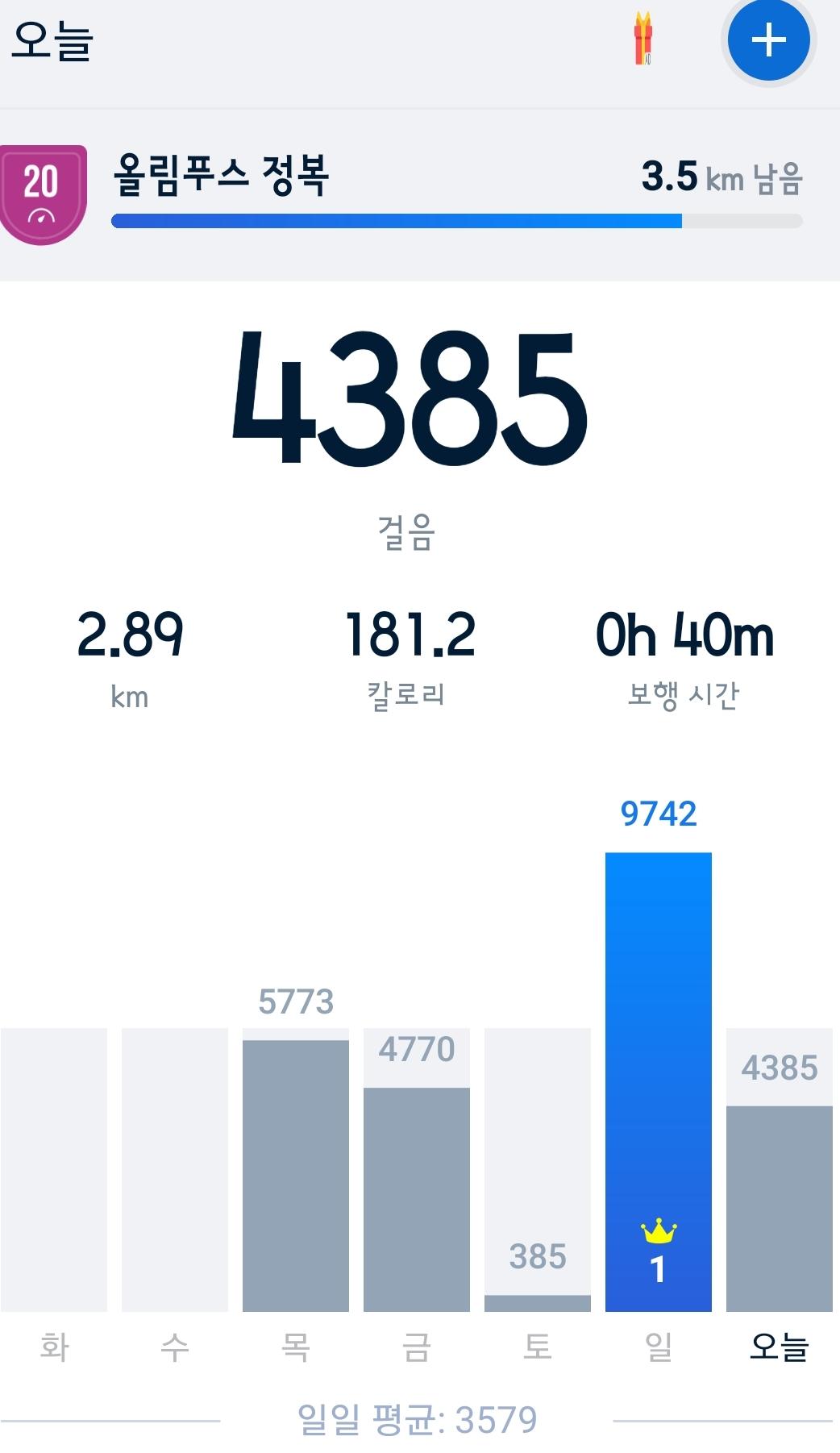The image size is (840, 1453).
Task: Open the gift box icon
Action: tap(642, 38)
